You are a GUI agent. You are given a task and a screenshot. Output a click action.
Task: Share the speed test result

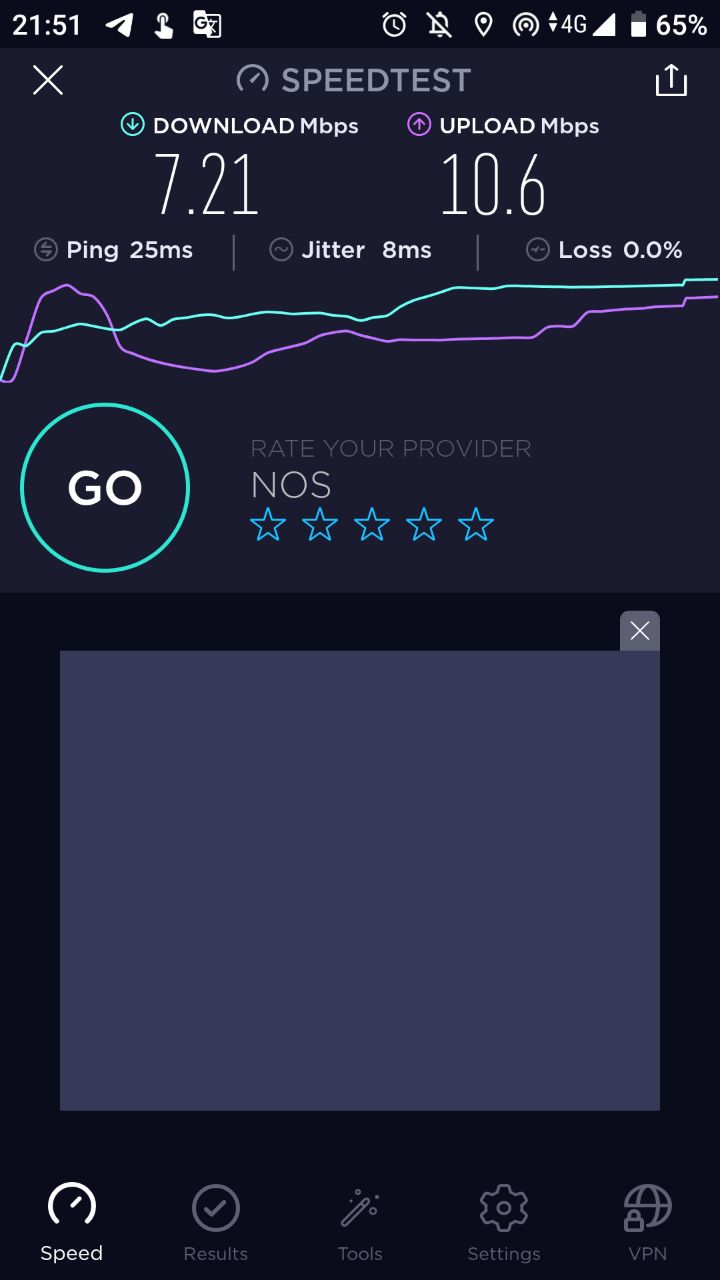point(671,80)
